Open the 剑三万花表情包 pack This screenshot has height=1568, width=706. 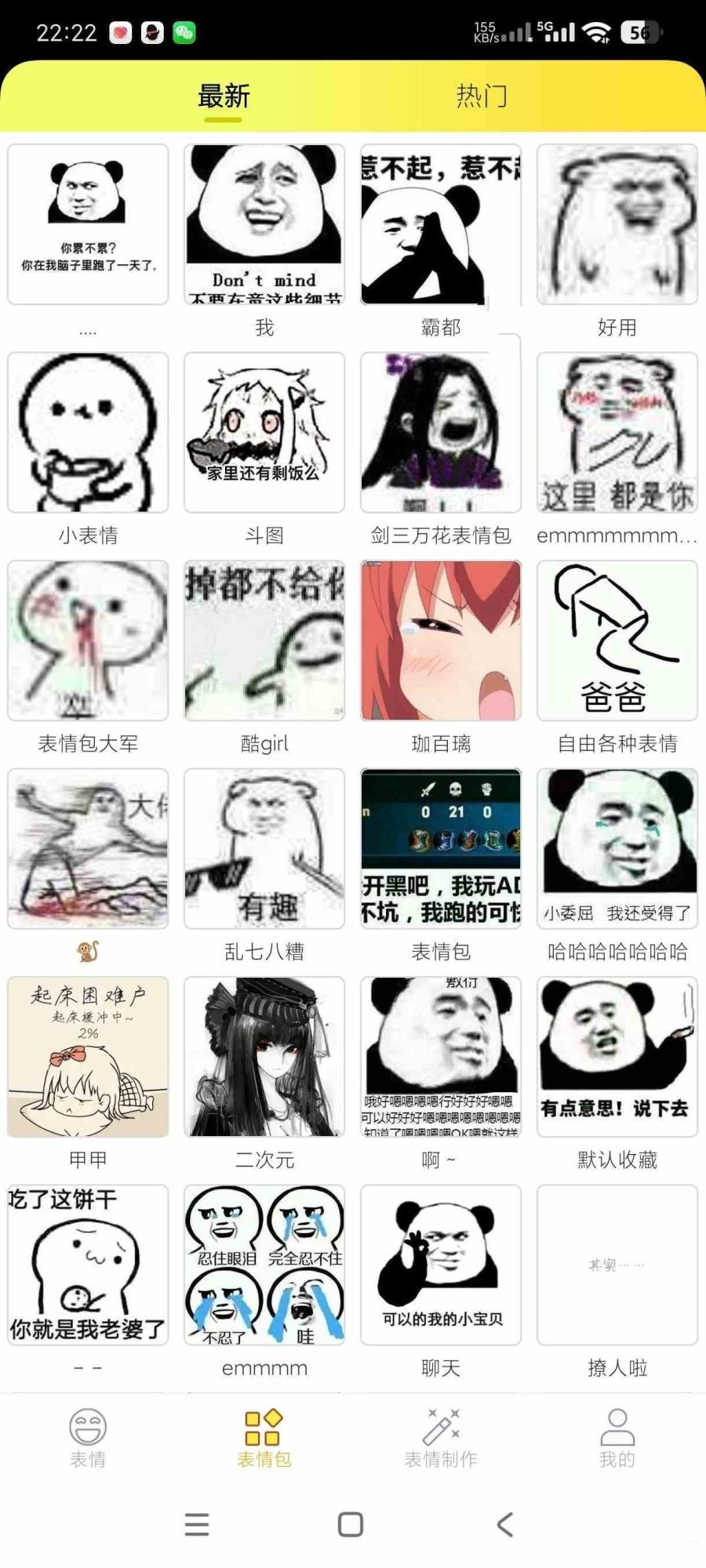click(440, 433)
